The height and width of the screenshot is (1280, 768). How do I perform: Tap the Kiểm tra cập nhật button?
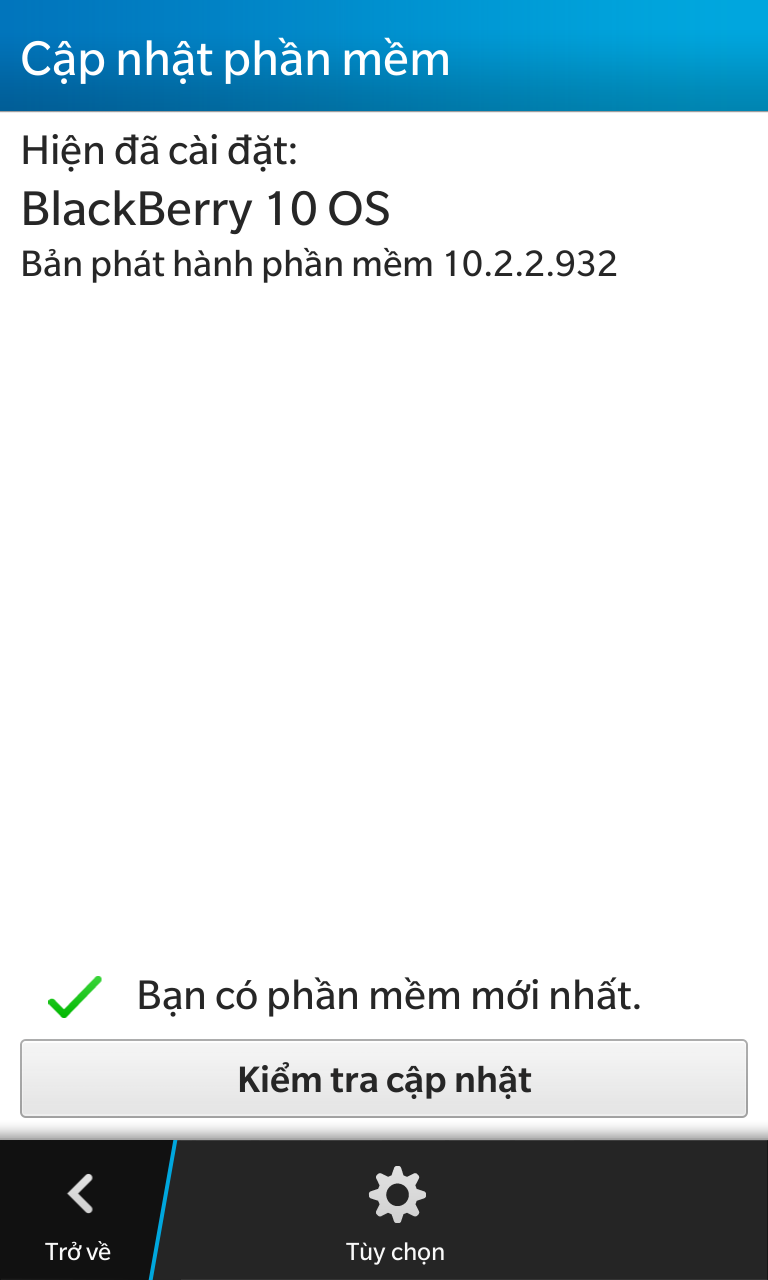(x=384, y=1079)
